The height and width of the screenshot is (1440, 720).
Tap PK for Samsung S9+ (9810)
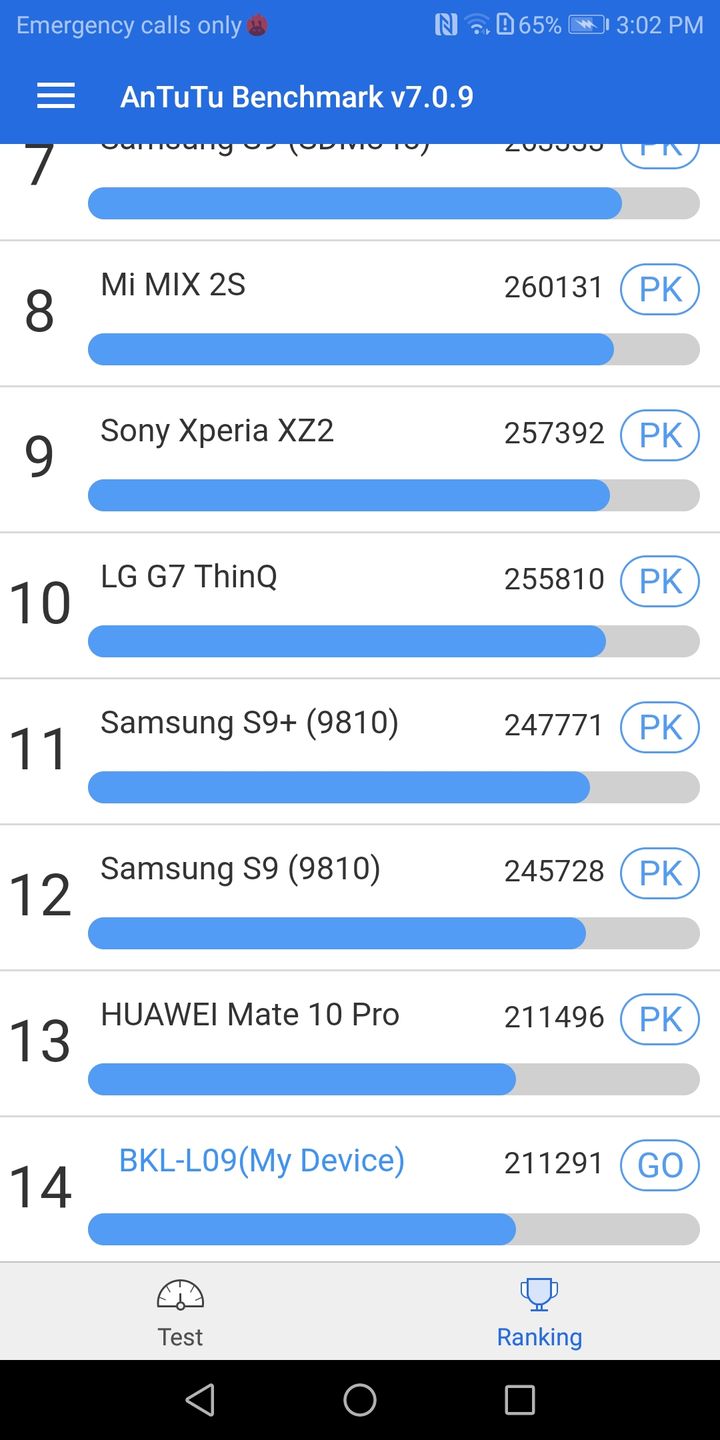[x=659, y=727]
